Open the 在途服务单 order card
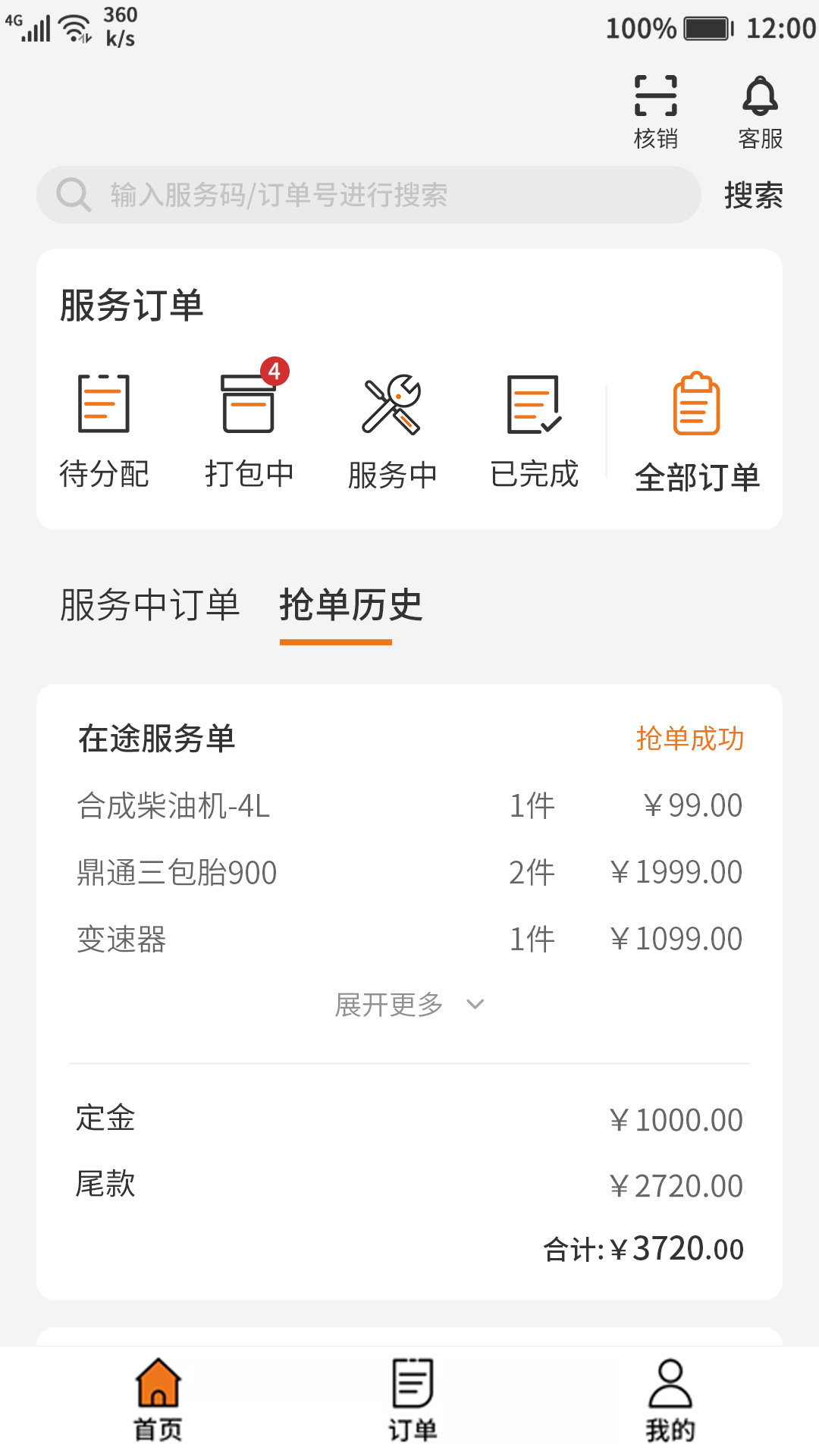Viewport: 819px width, 1456px height. tap(409, 992)
